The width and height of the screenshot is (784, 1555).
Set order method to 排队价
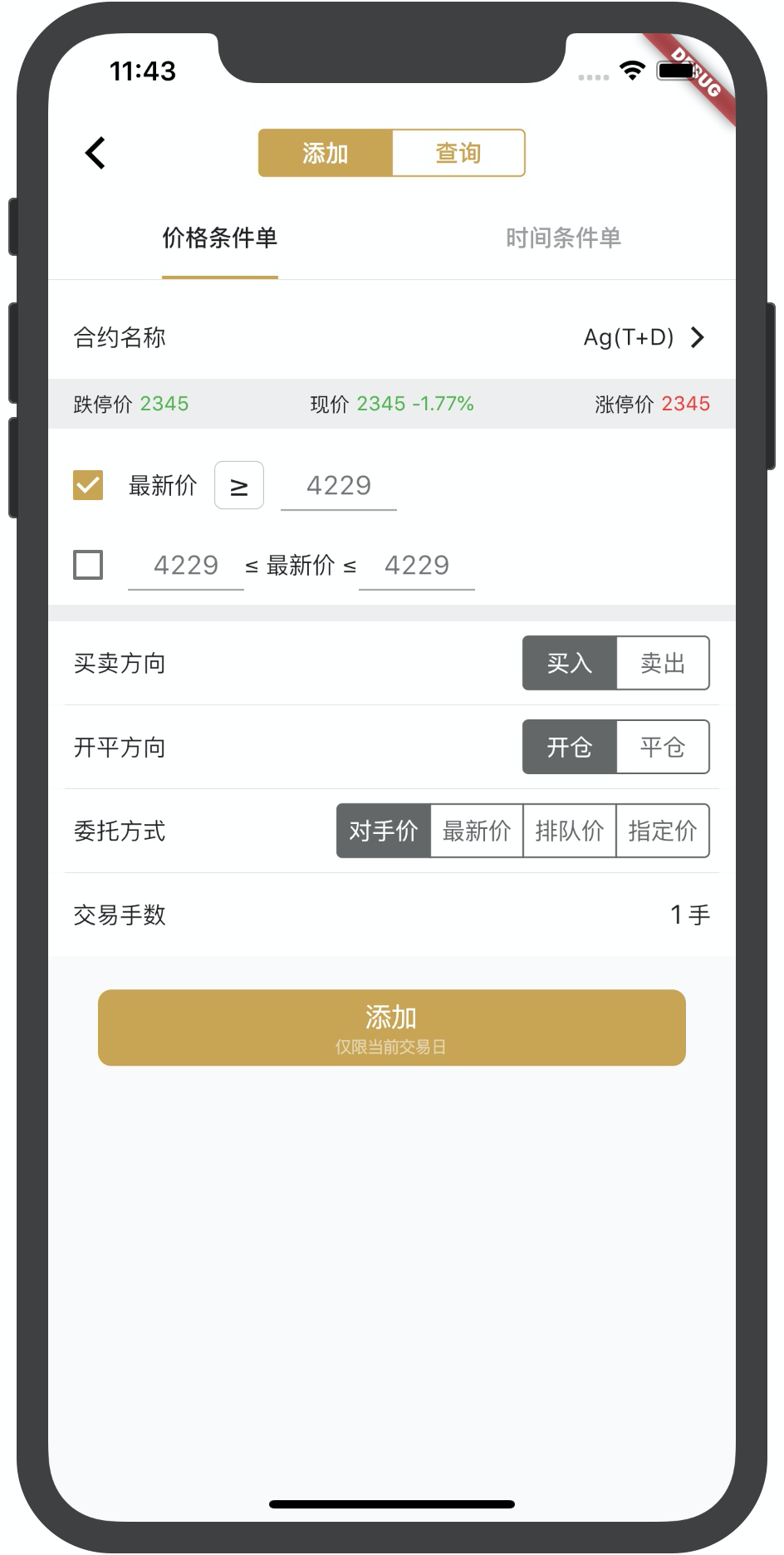pos(570,831)
